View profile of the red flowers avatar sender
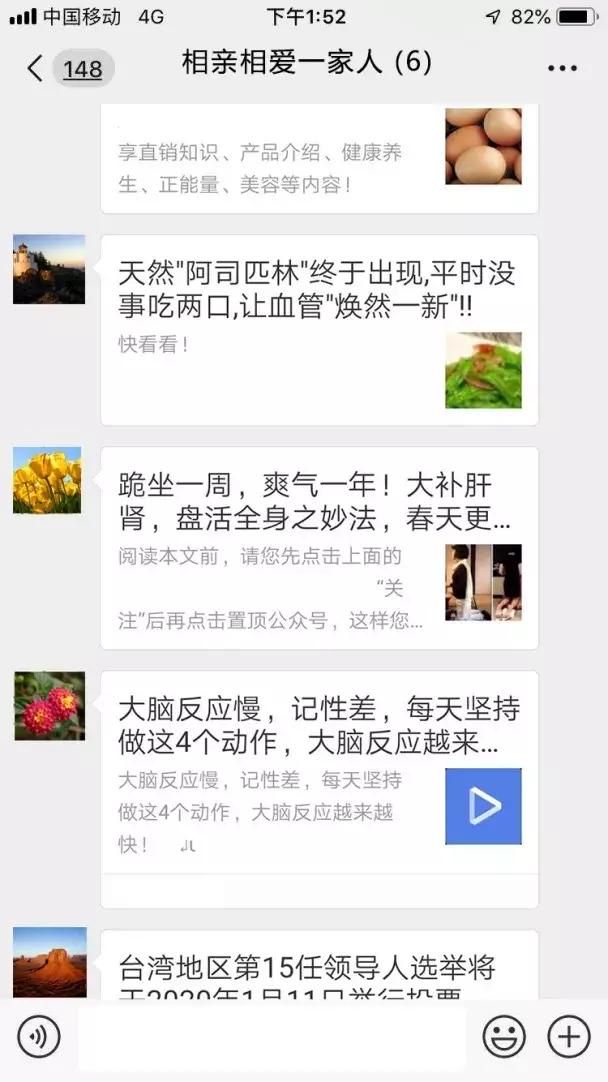This screenshot has height=1082, width=608. pyautogui.click(x=49, y=705)
